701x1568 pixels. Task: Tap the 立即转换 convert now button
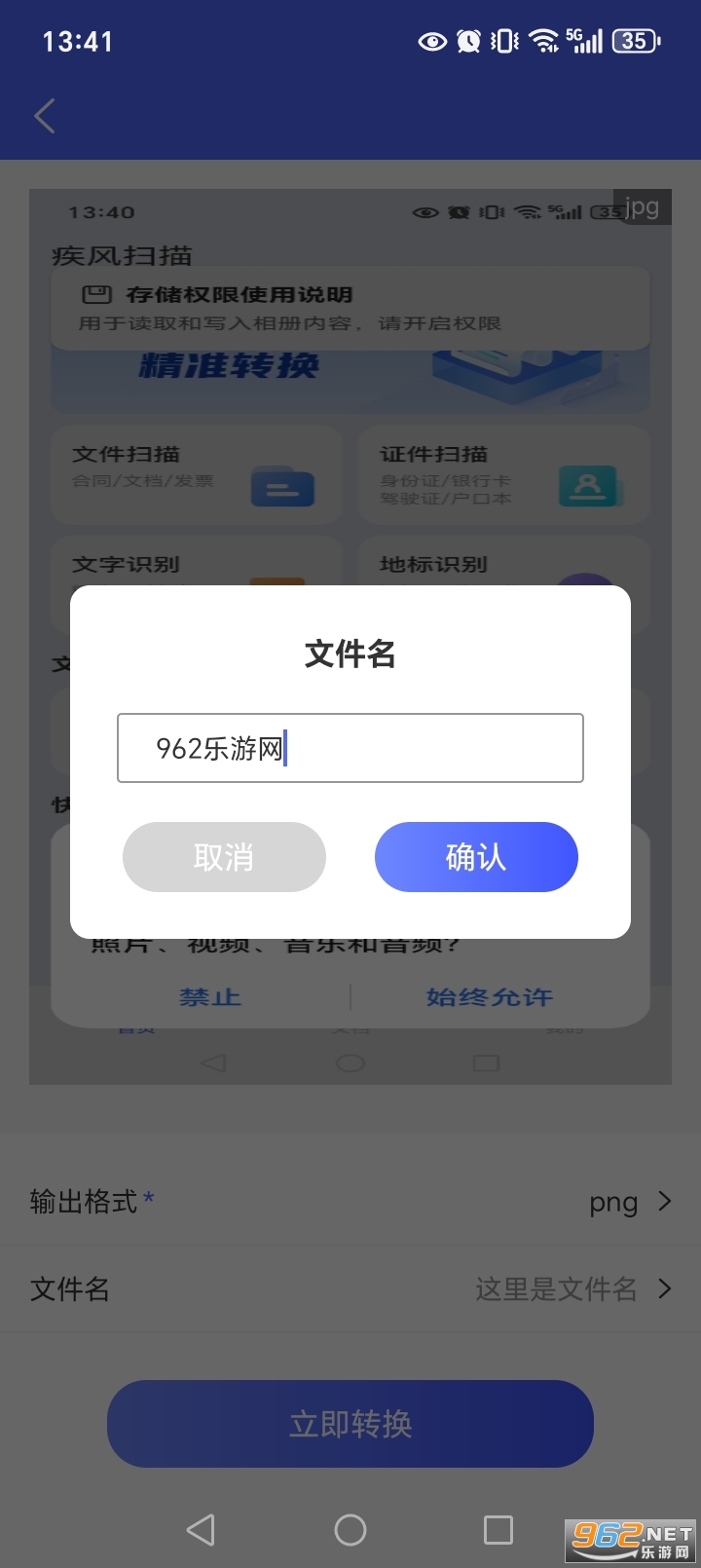(x=350, y=1423)
